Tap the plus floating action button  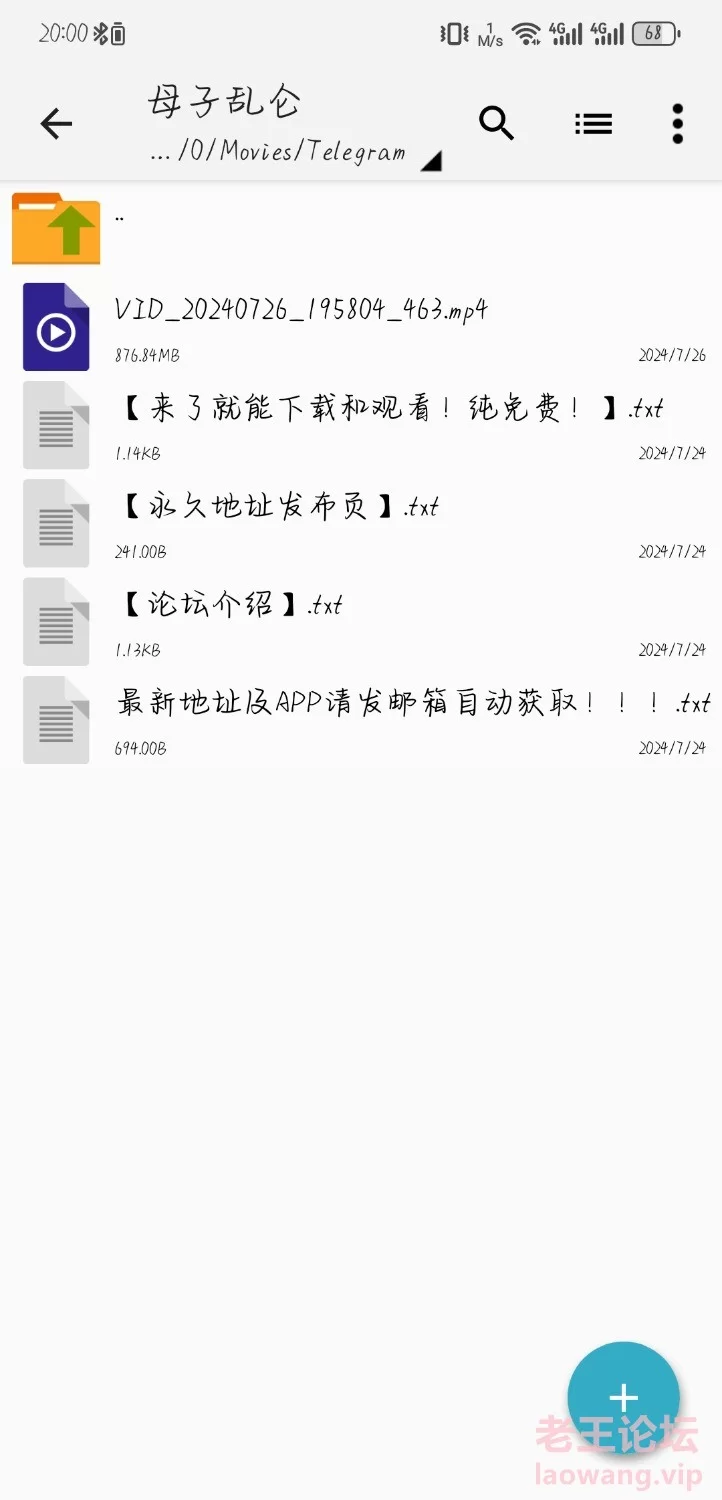pos(623,1397)
